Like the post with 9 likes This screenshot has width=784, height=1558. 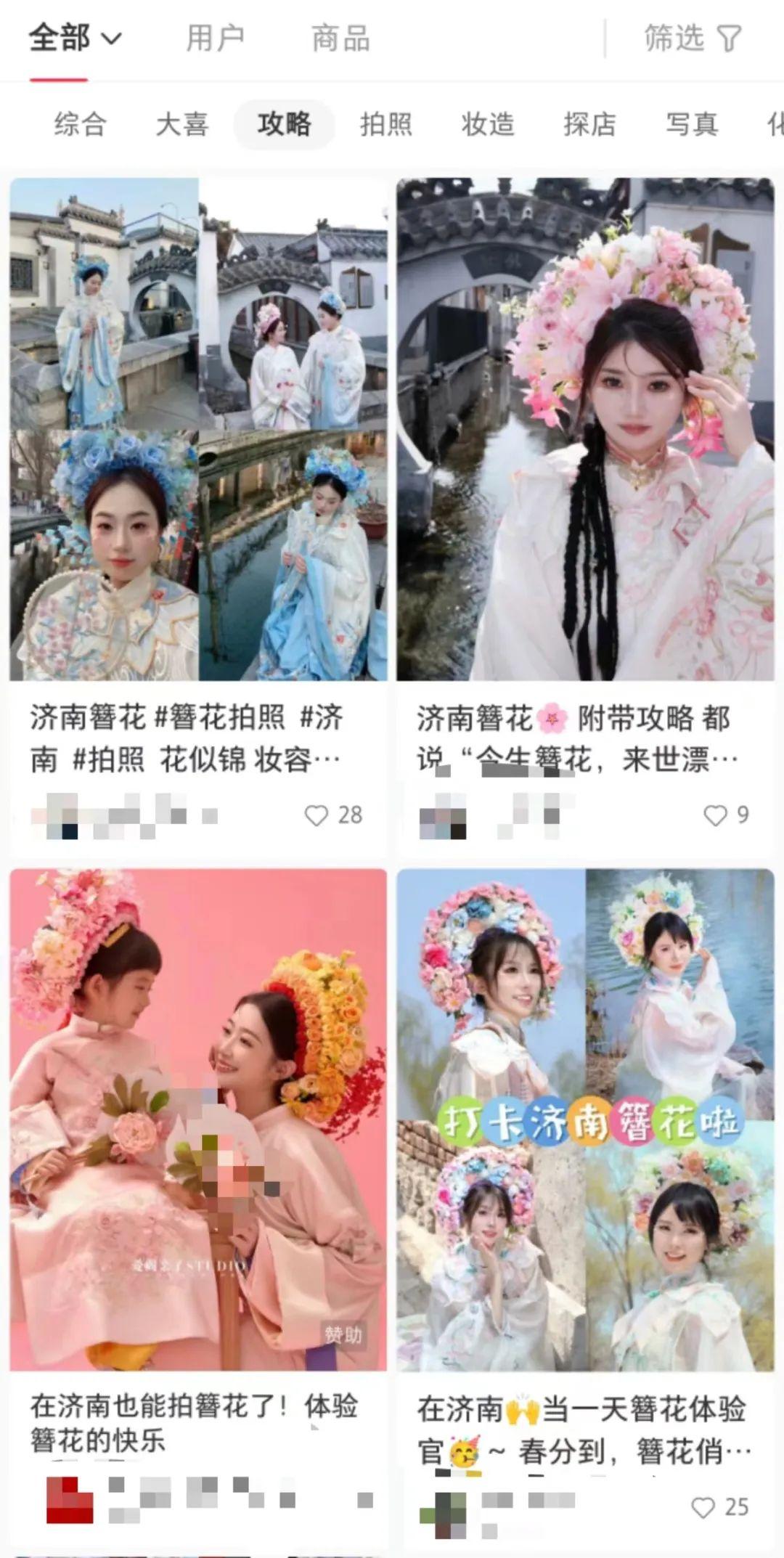(715, 815)
